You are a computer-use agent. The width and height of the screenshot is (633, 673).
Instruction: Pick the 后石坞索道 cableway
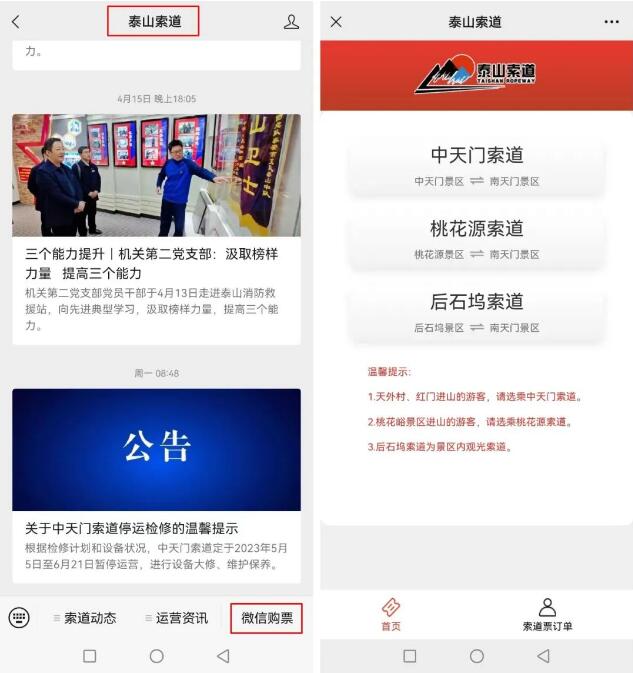[x=476, y=312]
